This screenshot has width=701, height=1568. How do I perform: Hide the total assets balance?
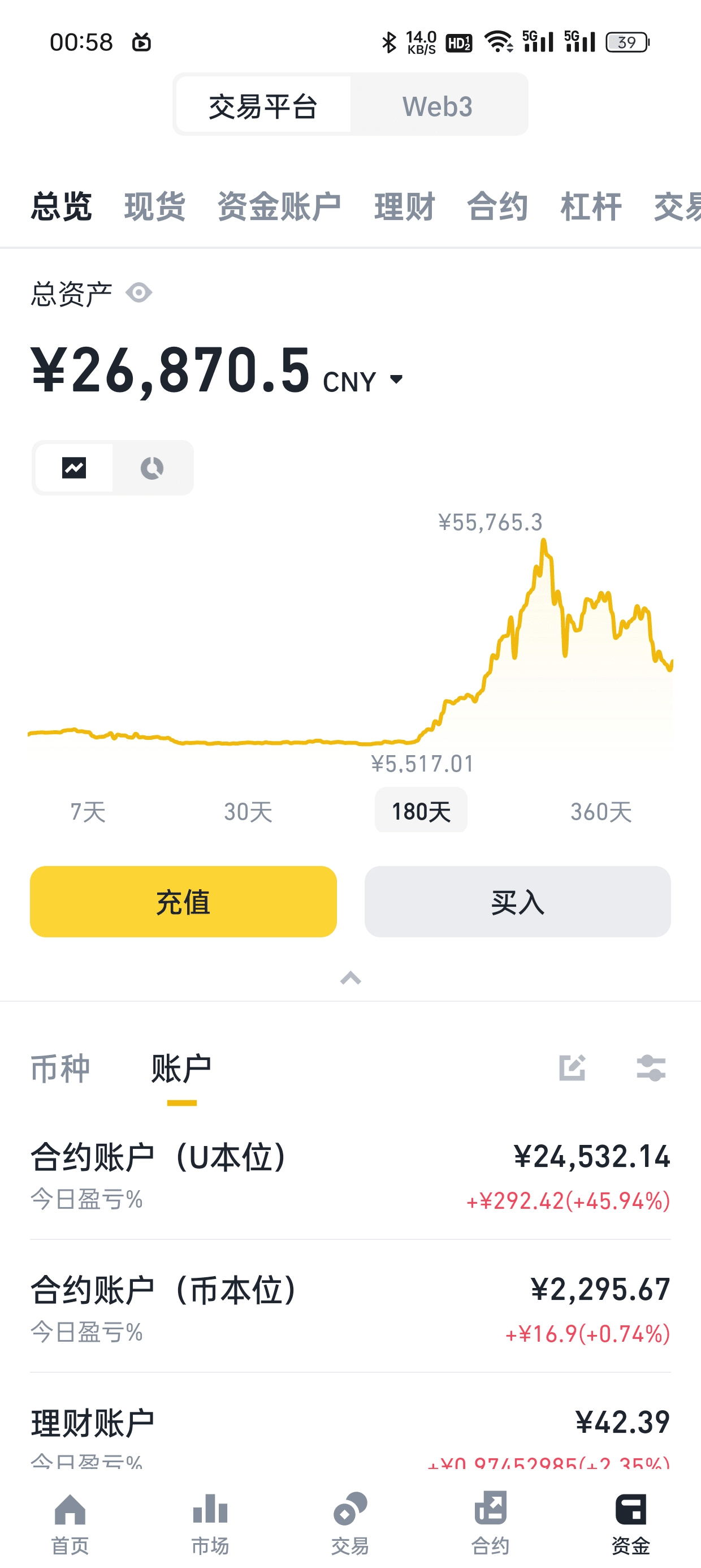[139, 293]
